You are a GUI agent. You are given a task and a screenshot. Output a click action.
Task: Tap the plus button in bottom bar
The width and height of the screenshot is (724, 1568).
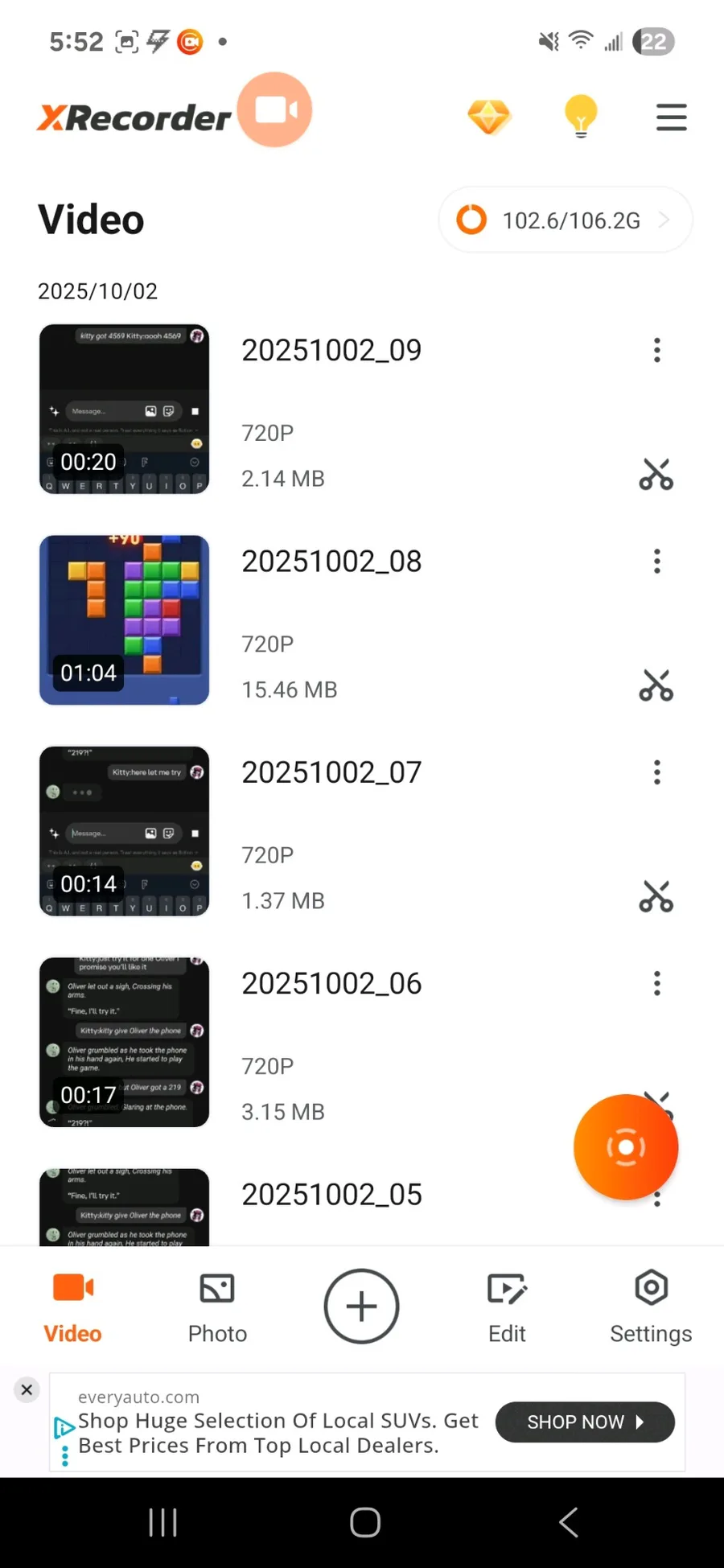pos(361,1307)
